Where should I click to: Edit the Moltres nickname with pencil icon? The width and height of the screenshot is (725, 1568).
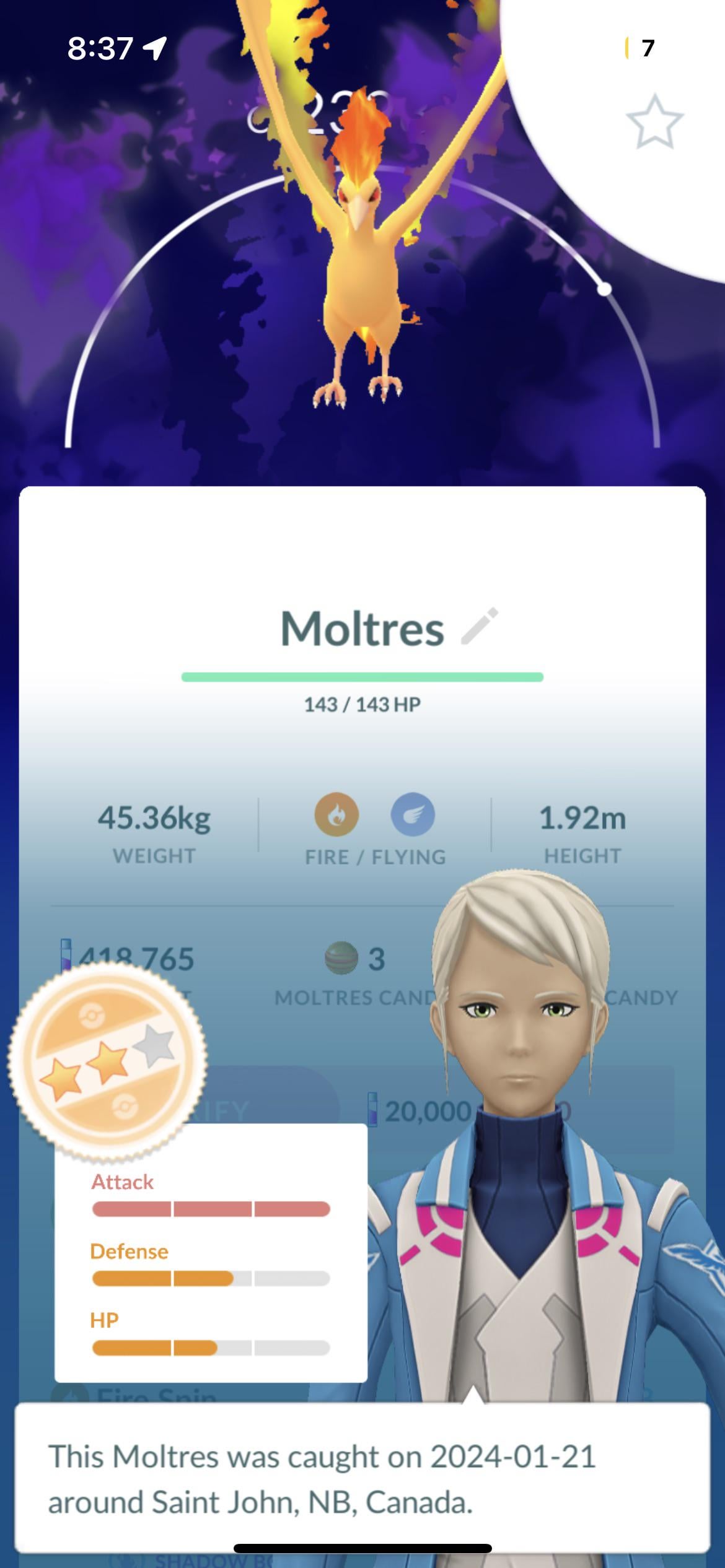[480, 627]
